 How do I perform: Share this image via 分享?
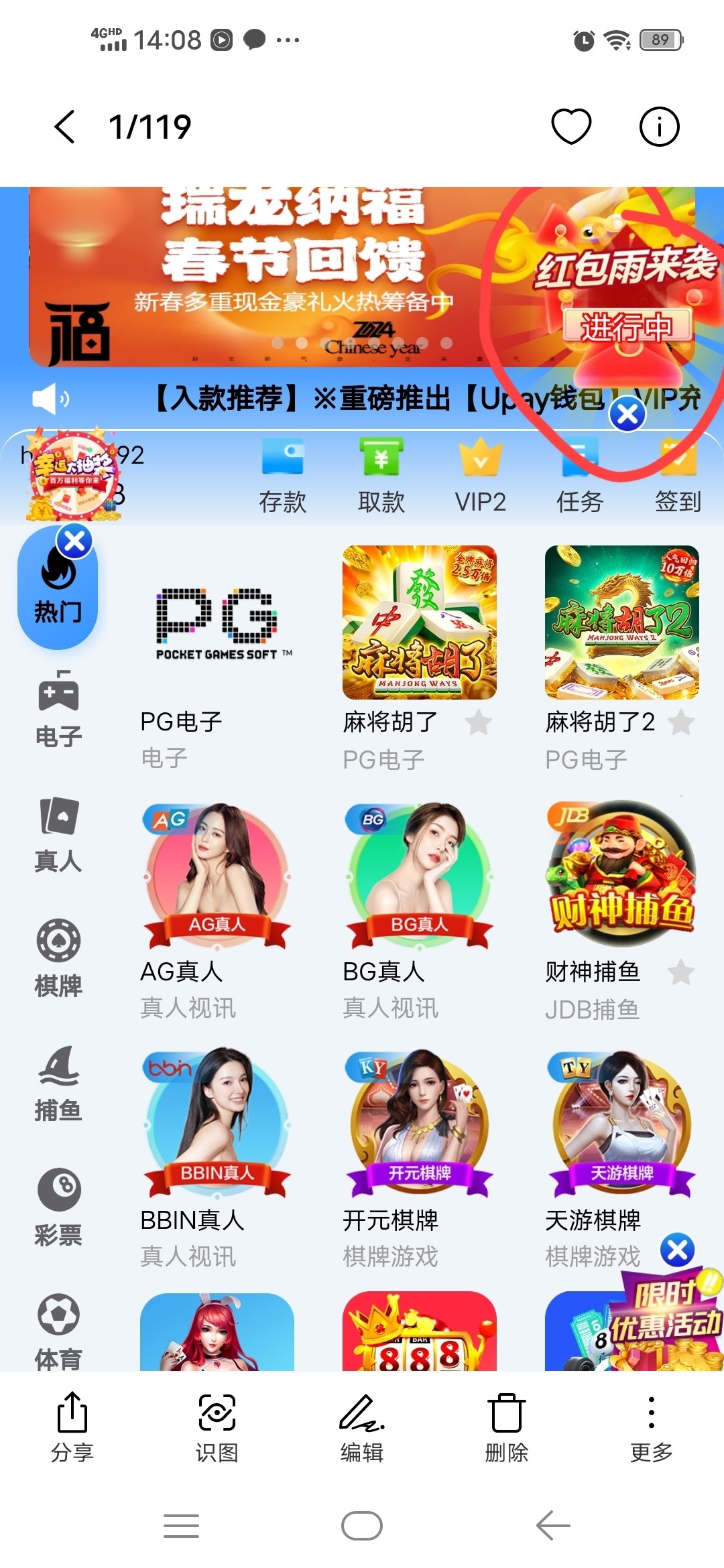(72, 1426)
